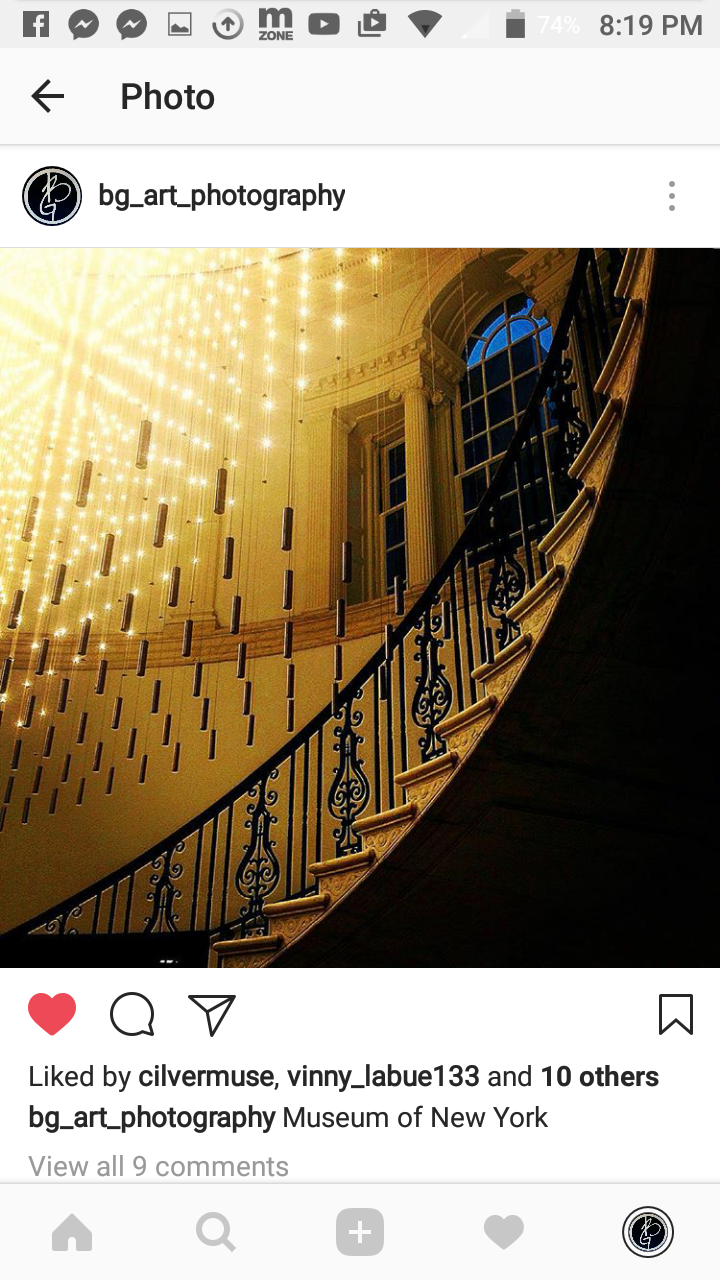
Task: Share the post with the paper plane icon
Action: 212,1015
